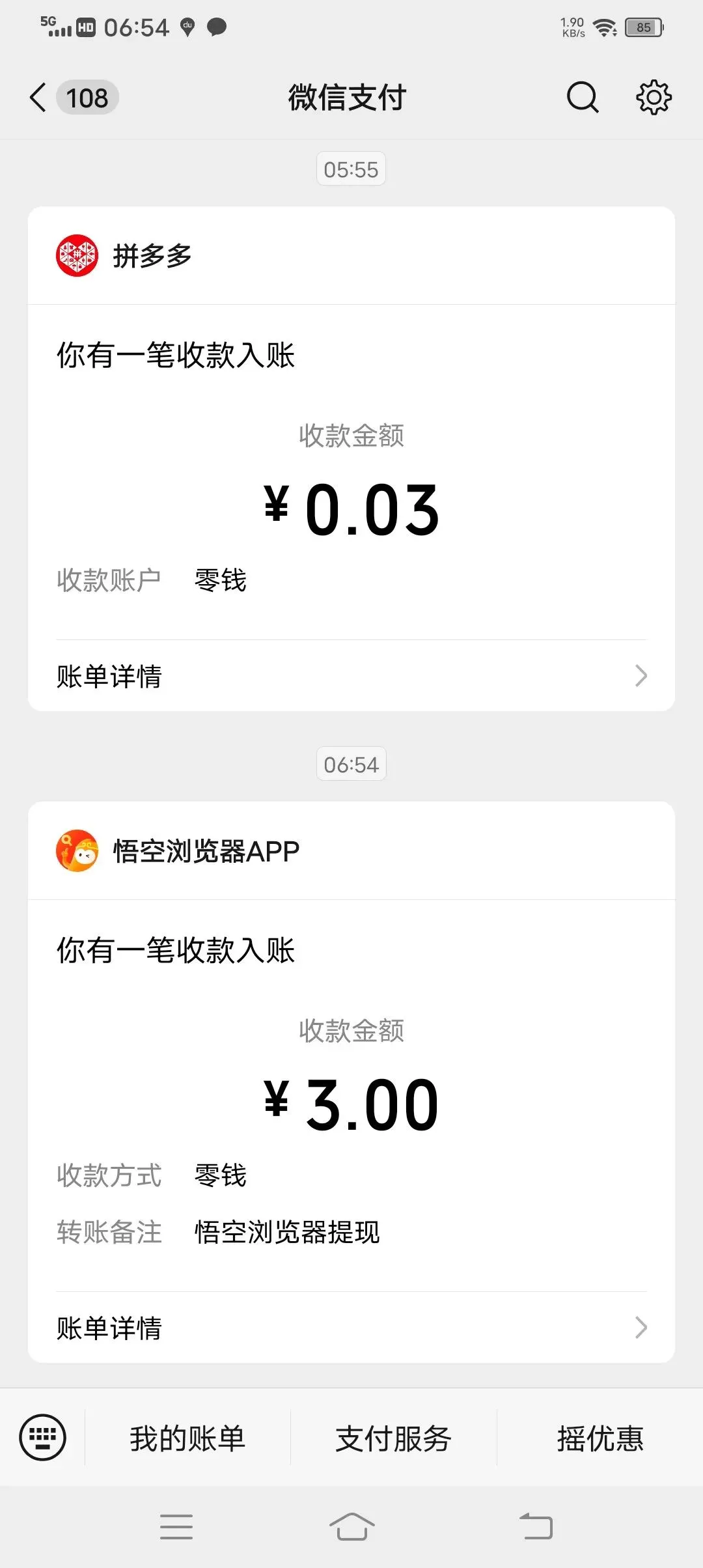Open 支付服务 menu
This screenshot has width=703, height=1568.
point(393,1438)
